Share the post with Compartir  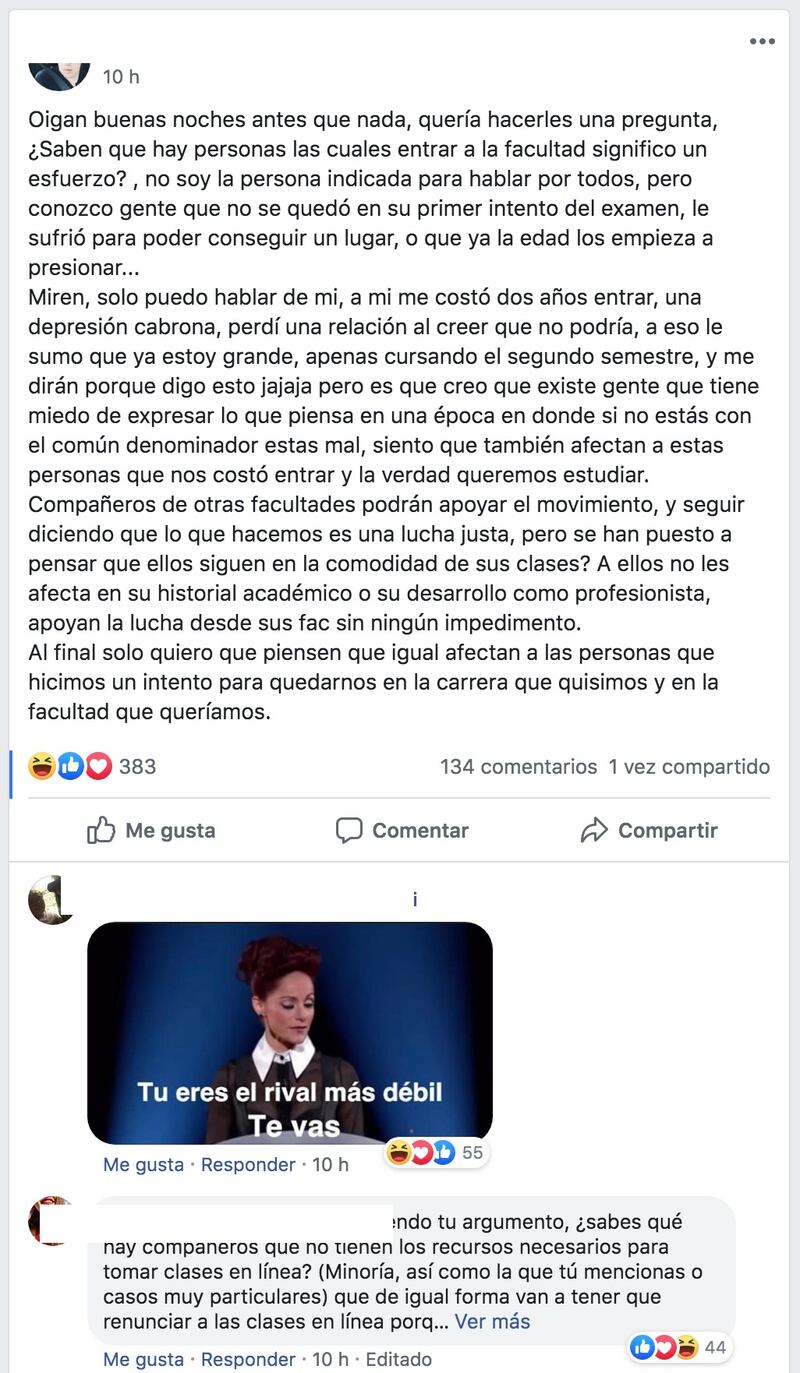(649, 830)
